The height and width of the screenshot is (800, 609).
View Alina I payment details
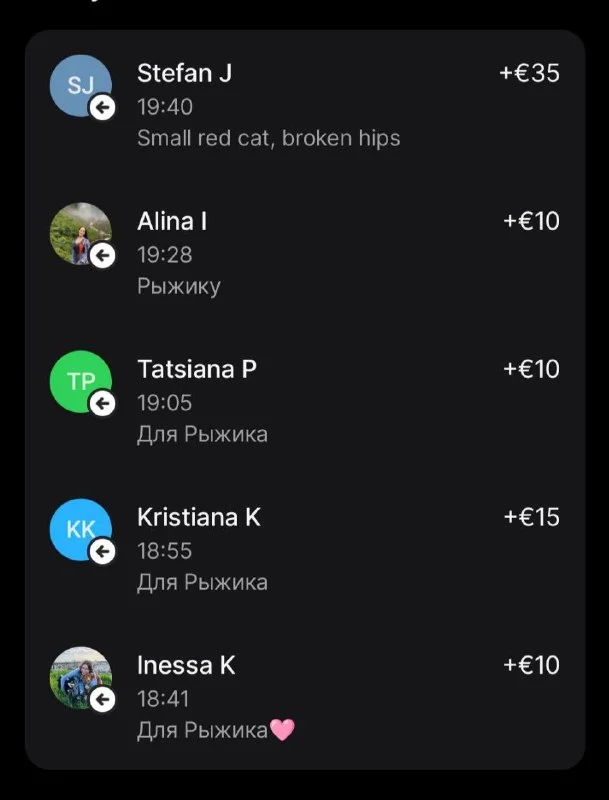click(x=300, y=252)
